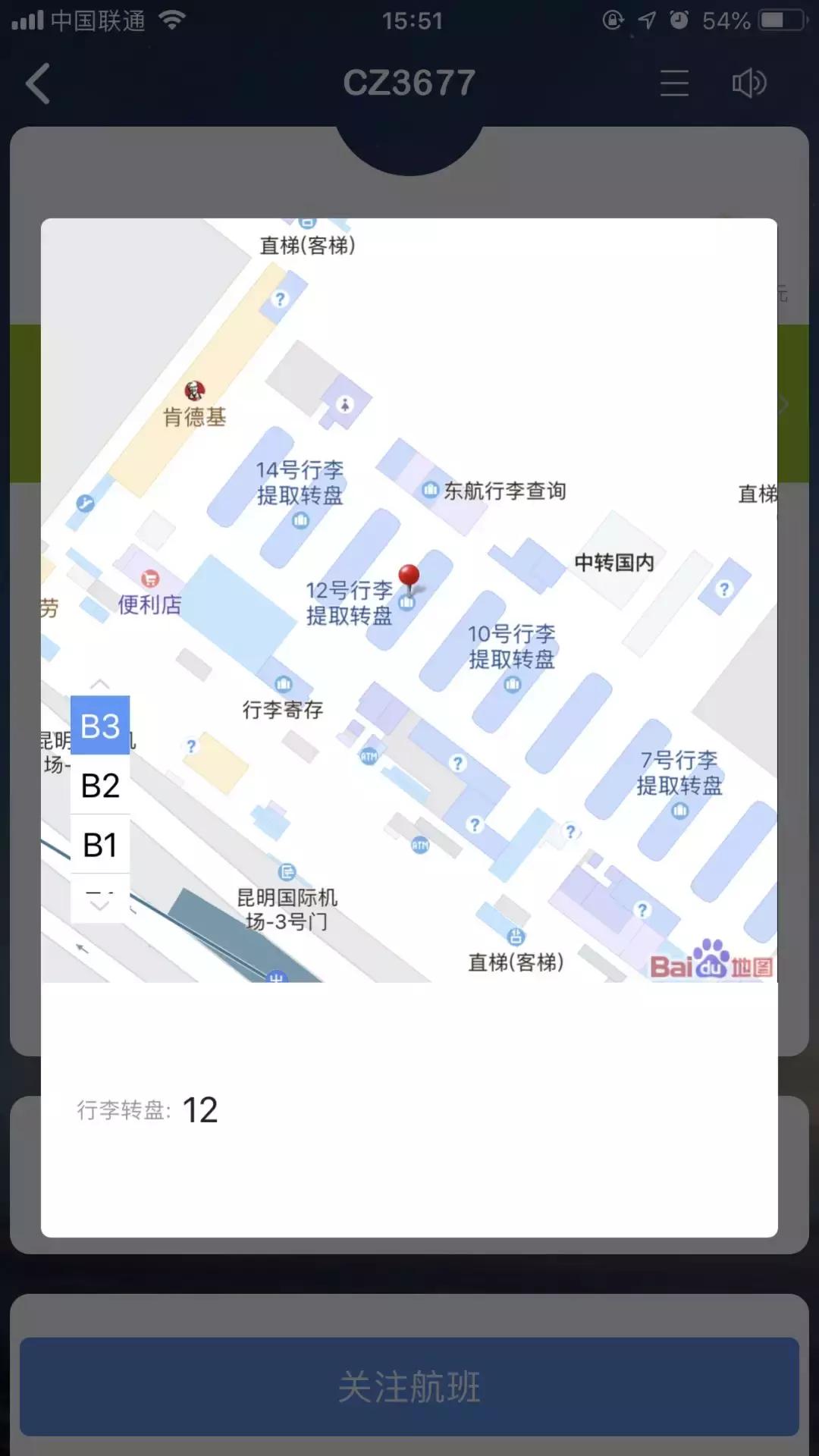819x1456 pixels.
Task: Tap the back arrow to return
Action: point(38,83)
